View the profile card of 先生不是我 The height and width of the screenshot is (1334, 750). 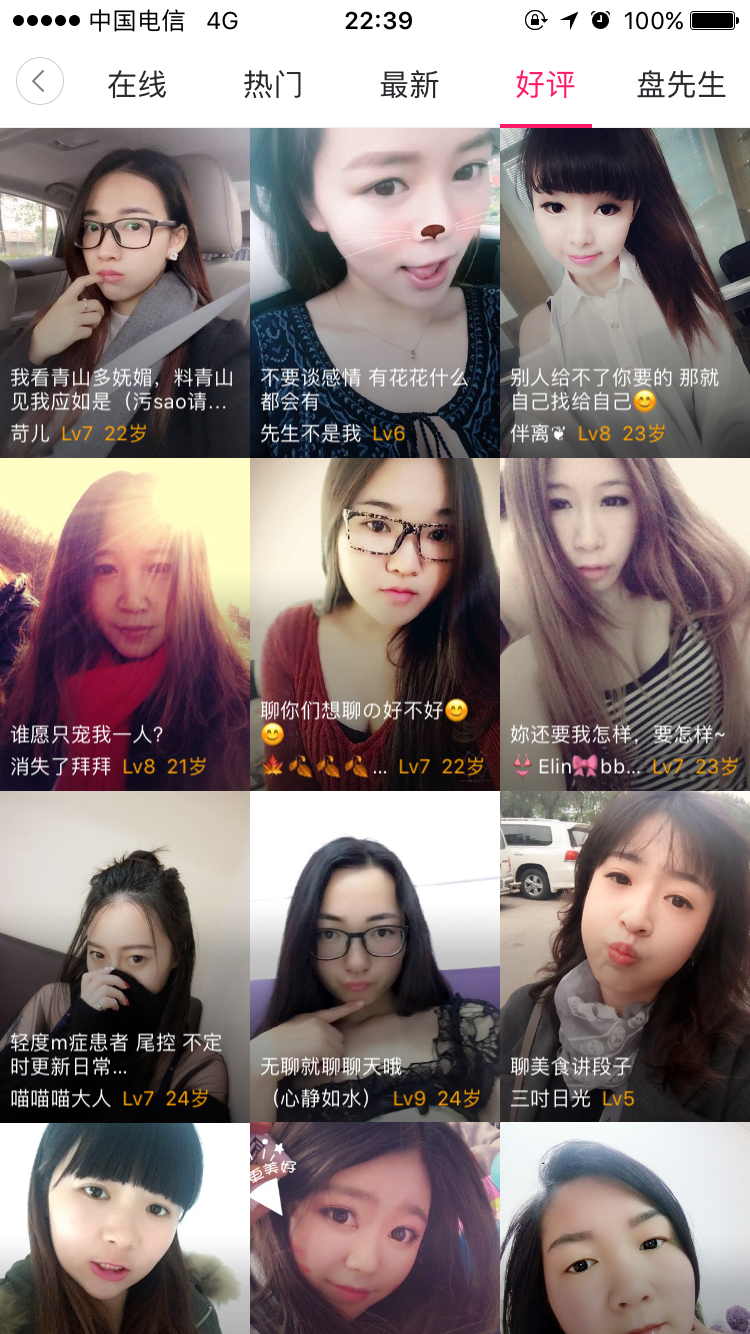(x=374, y=292)
